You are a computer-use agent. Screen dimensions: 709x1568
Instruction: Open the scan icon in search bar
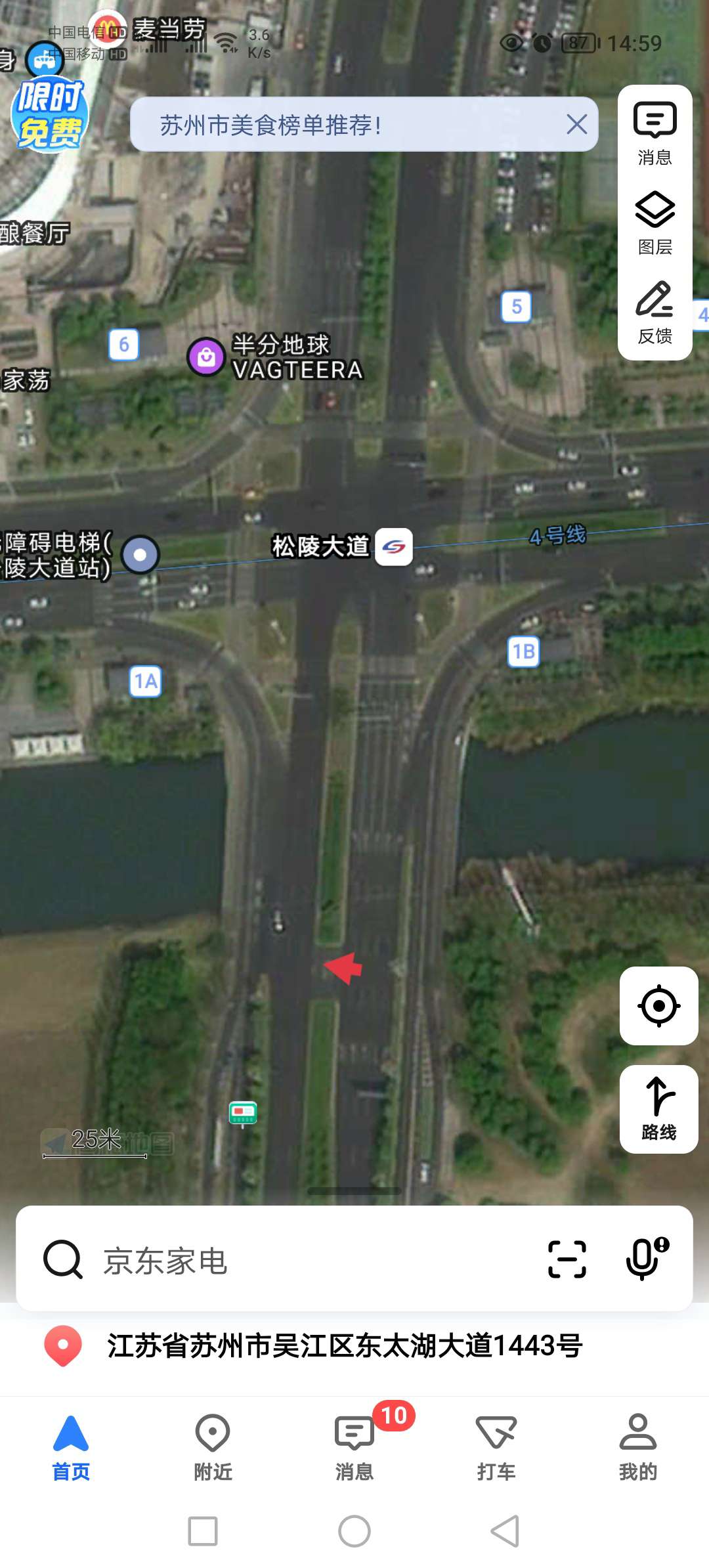(567, 1259)
